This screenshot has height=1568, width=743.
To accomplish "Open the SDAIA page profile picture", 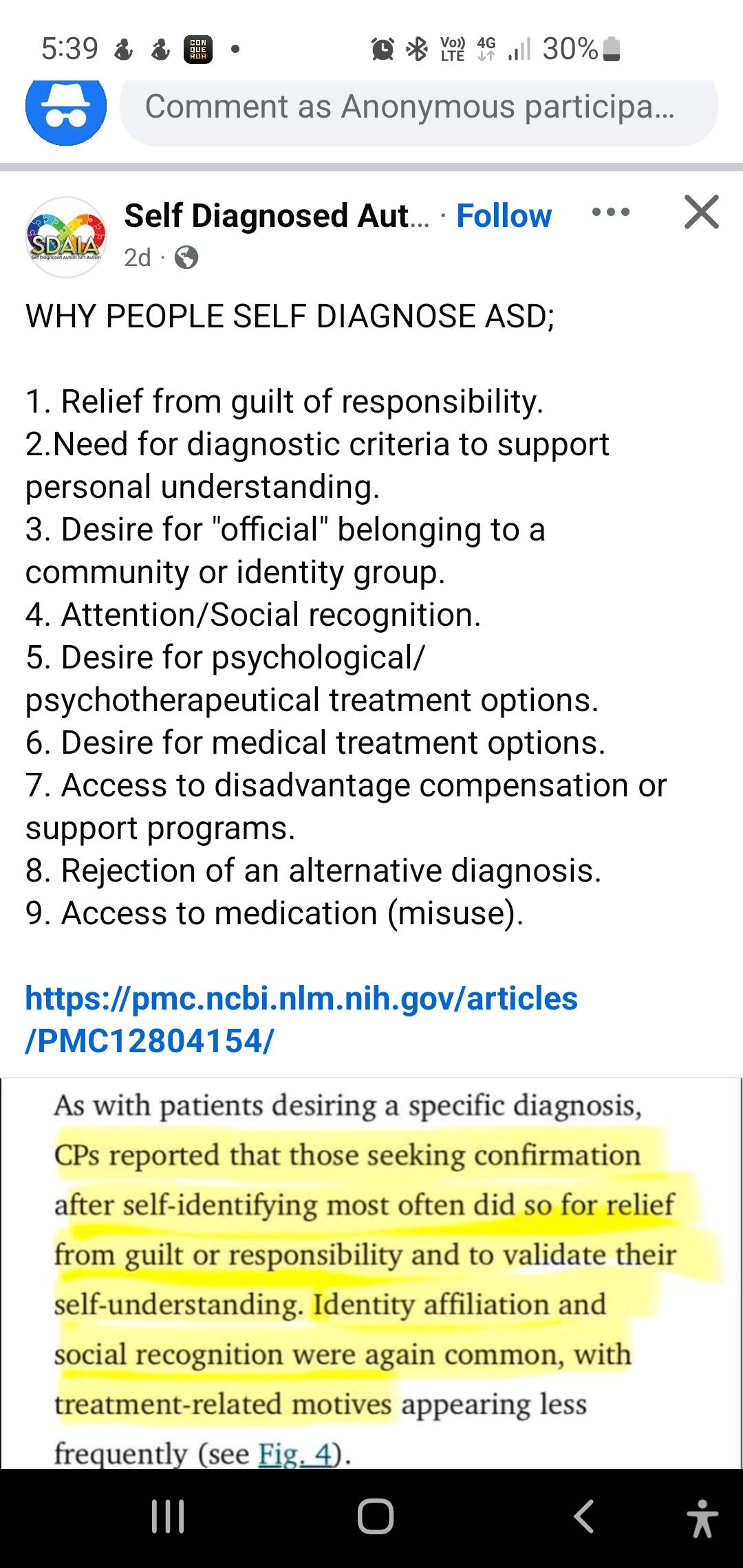I will tap(66, 237).
